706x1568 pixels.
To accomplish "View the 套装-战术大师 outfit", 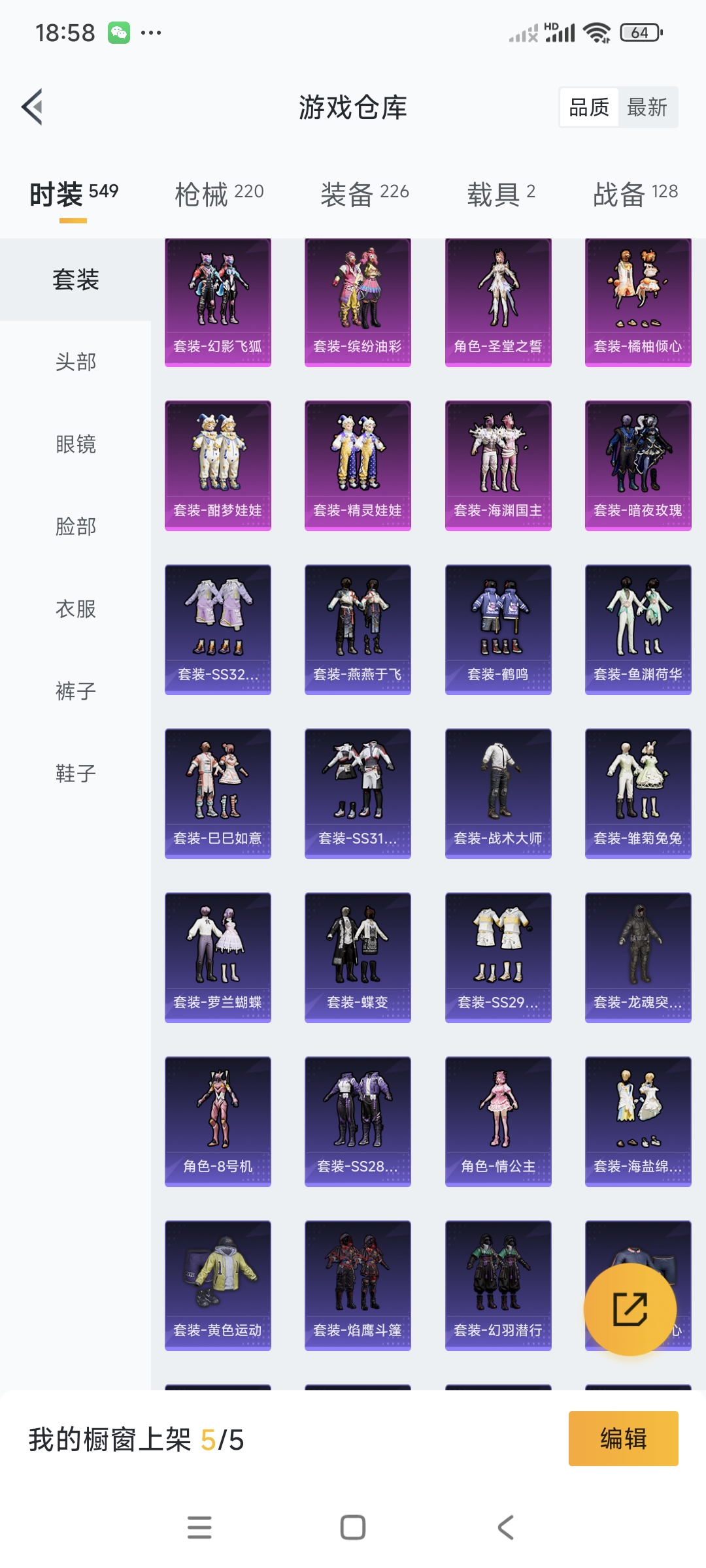I will (498, 793).
